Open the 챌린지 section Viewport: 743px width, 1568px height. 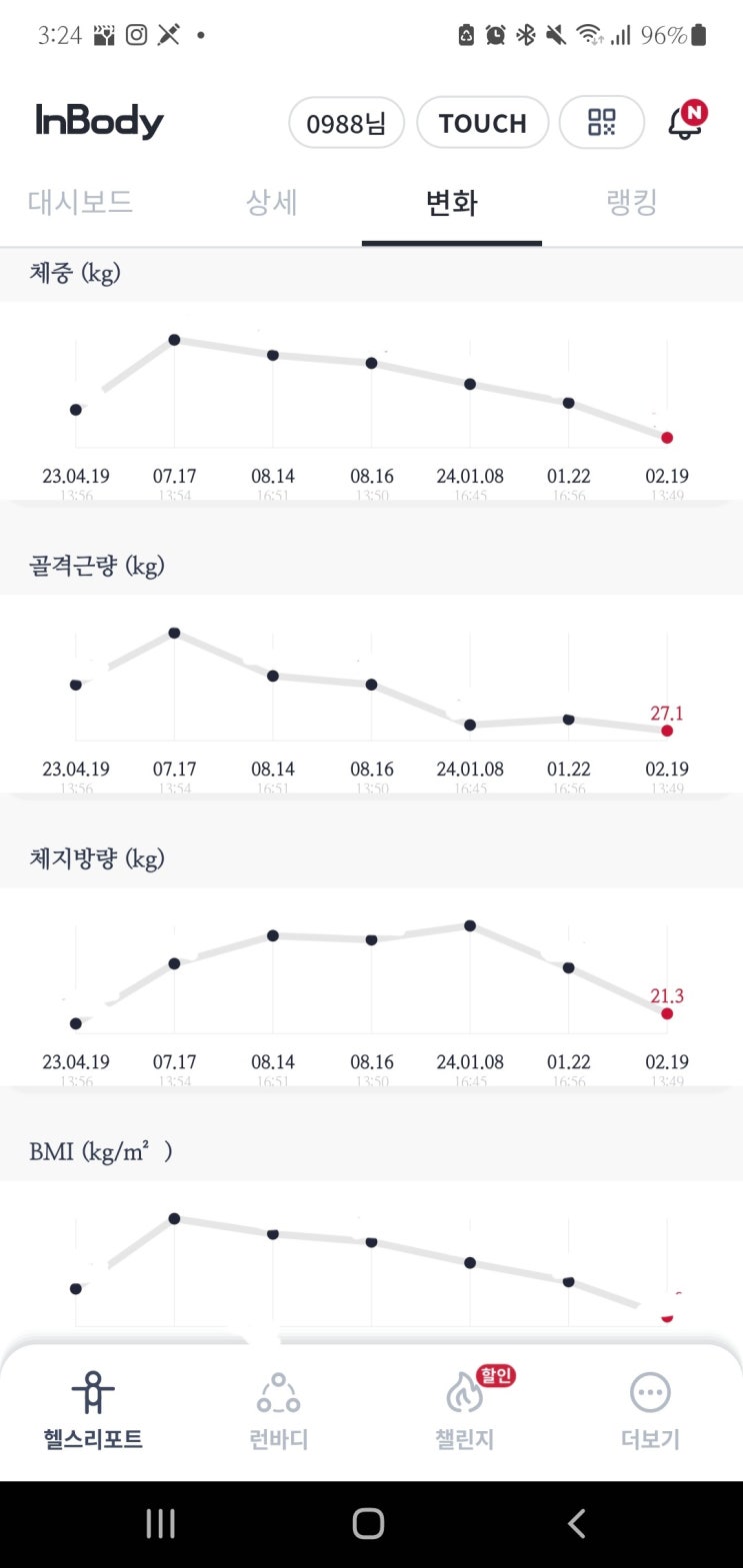pos(465,1411)
